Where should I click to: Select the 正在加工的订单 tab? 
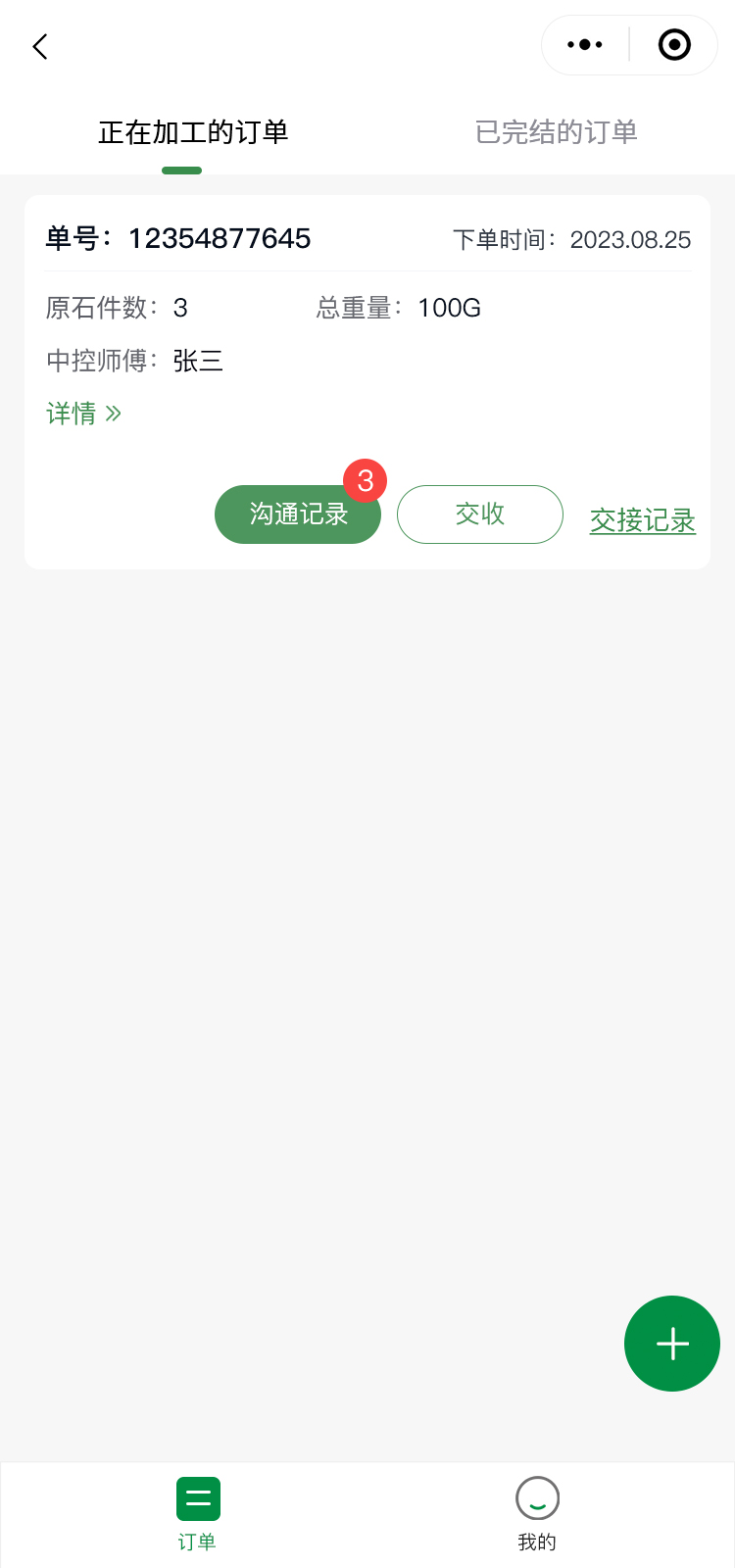[x=193, y=132]
